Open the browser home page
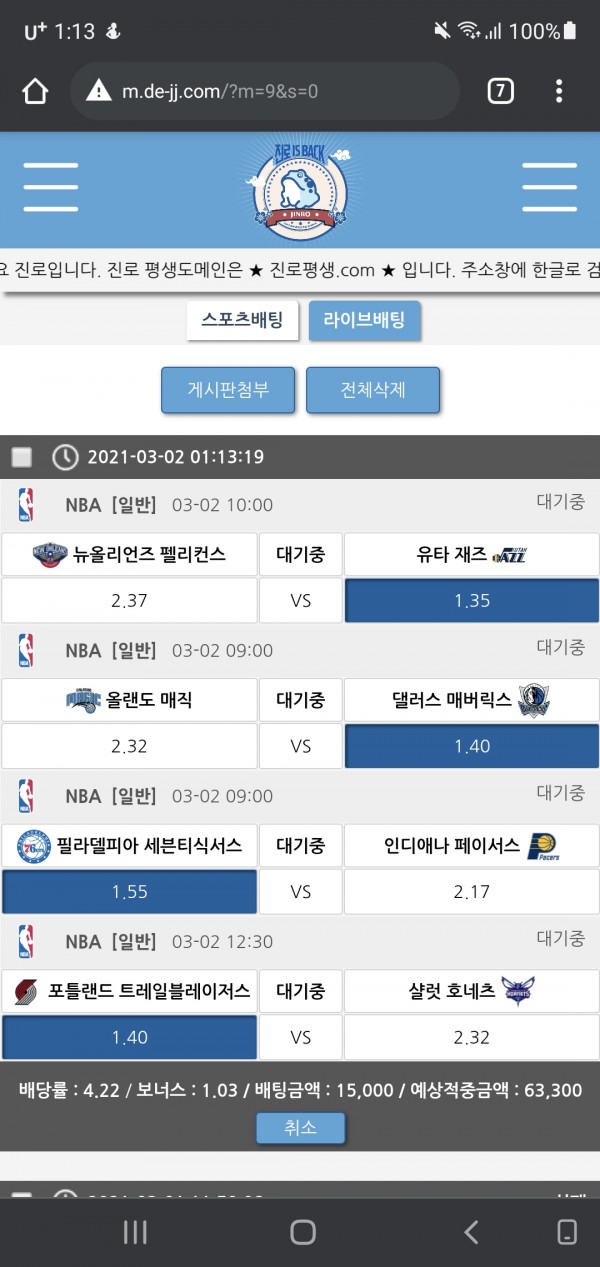The height and width of the screenshot is (1267, 600). click(x=35, y=92)
